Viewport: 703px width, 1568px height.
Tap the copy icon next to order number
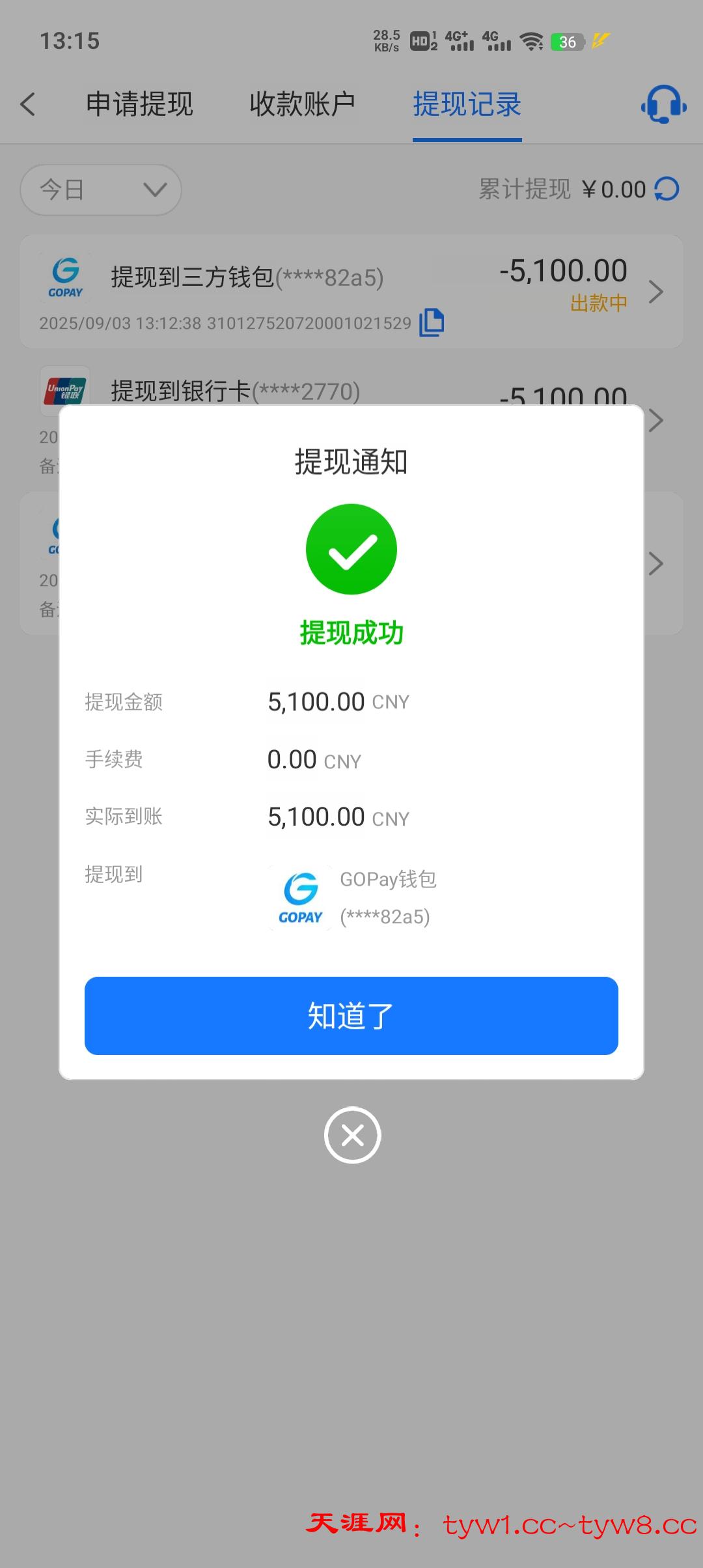(x=432, y=320)
